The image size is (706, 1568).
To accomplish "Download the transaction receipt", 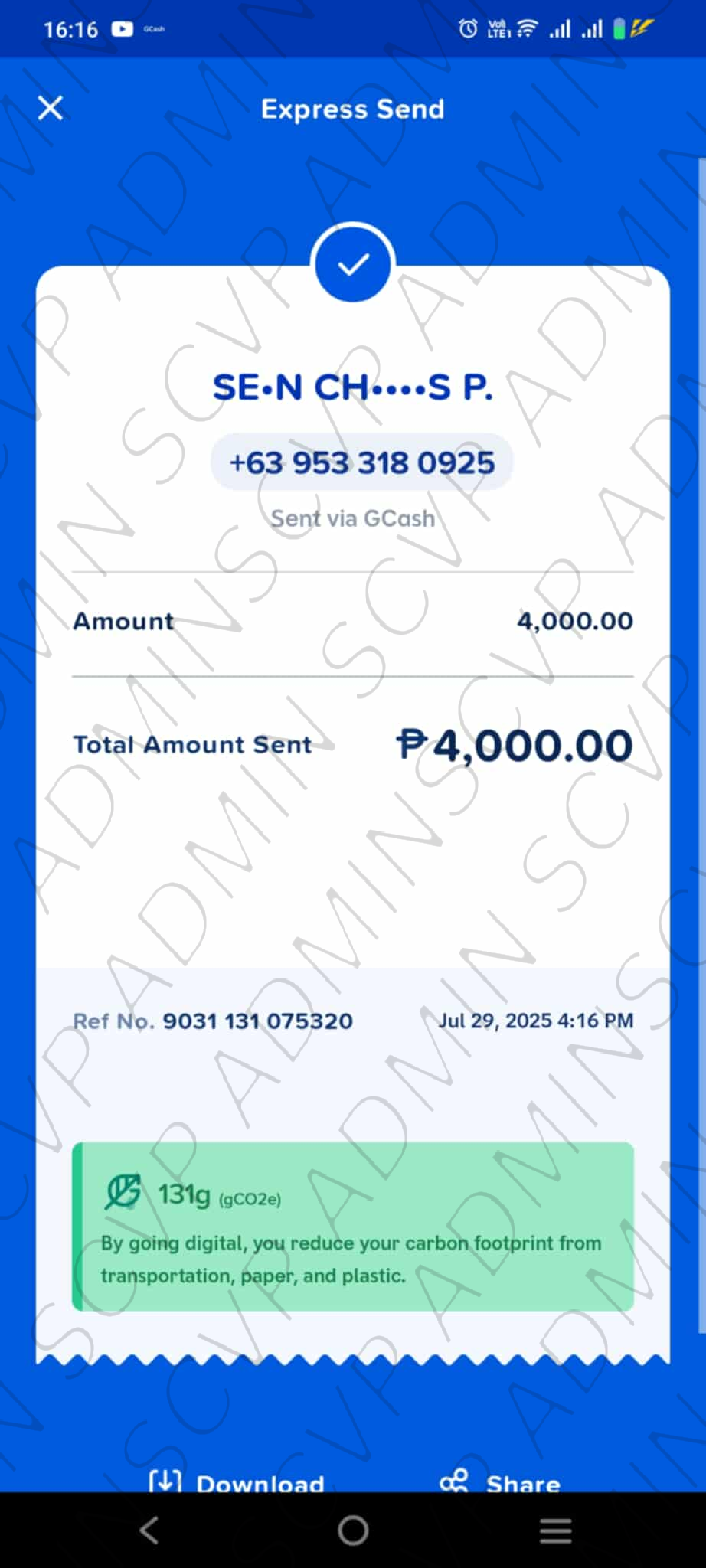I will pyautogui.click(x=237, y=1481).
